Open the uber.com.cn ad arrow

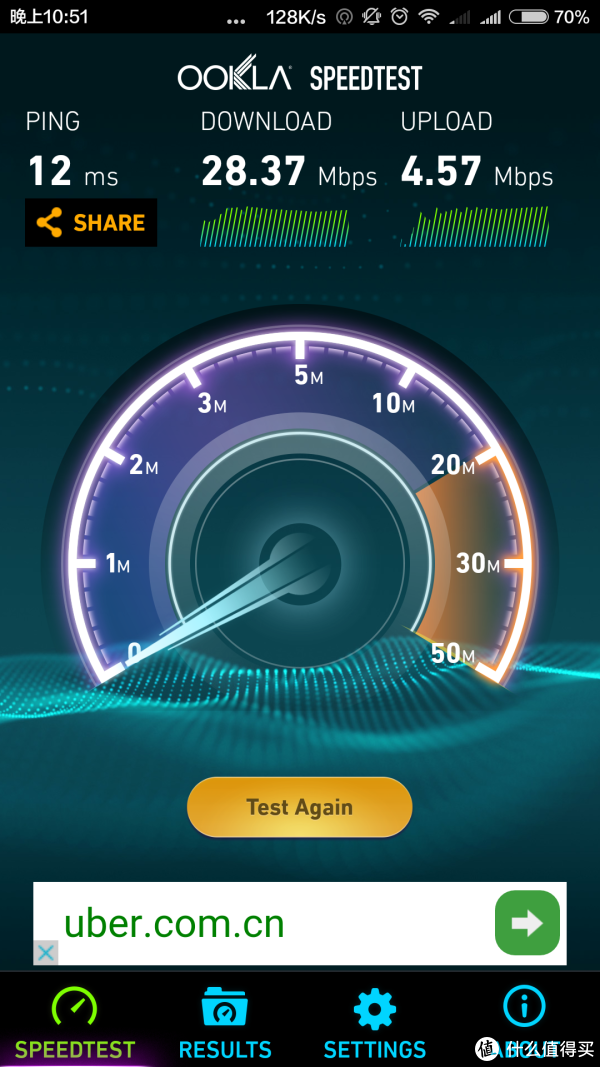[x=527, y=923]
